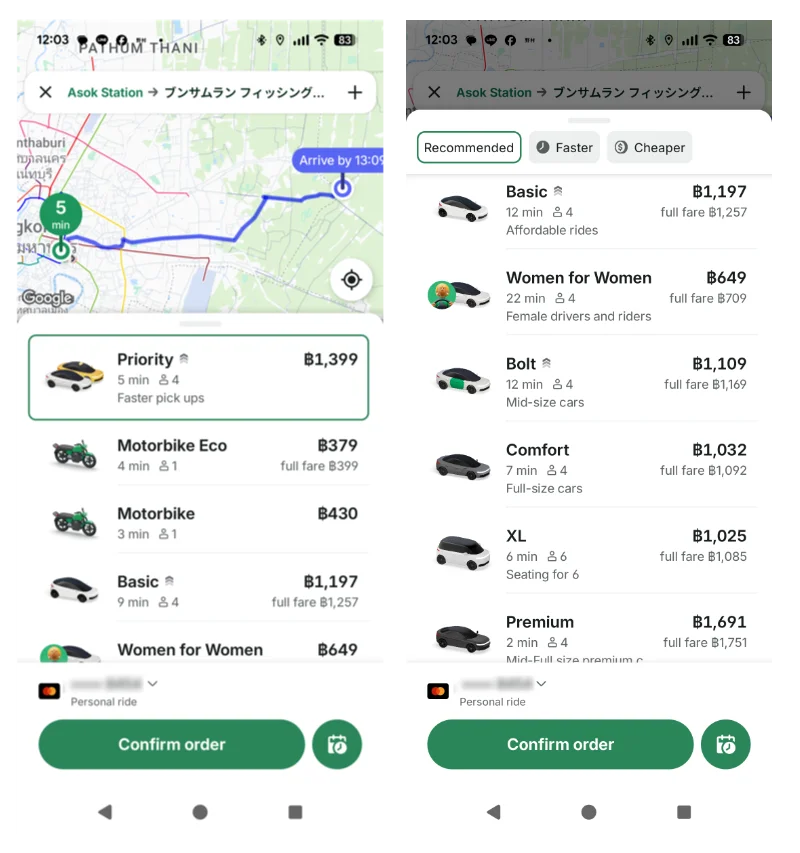The image size is (800, 853).
Task: Show Faster ride options
Action: point(564,147)
